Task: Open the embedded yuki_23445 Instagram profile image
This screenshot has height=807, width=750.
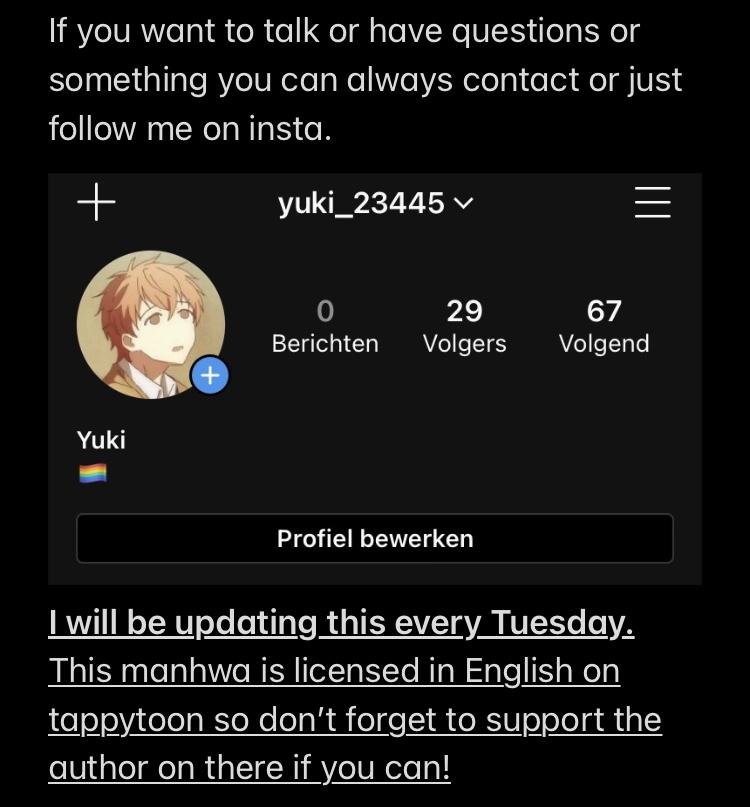Action: pyautogui.click(x=374, y=378)
